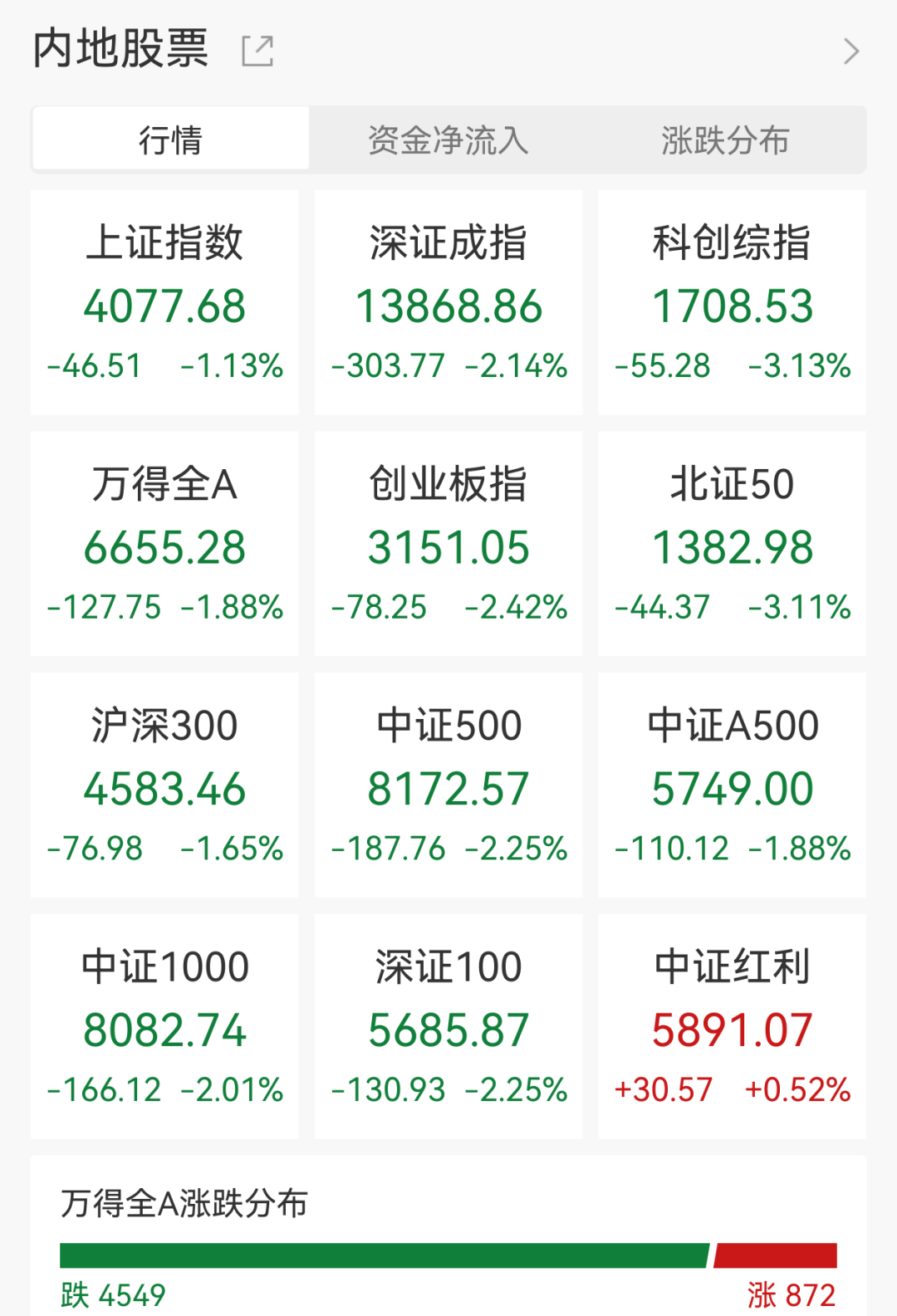Open the 创业板指 quote card

(x=448, y=541)
